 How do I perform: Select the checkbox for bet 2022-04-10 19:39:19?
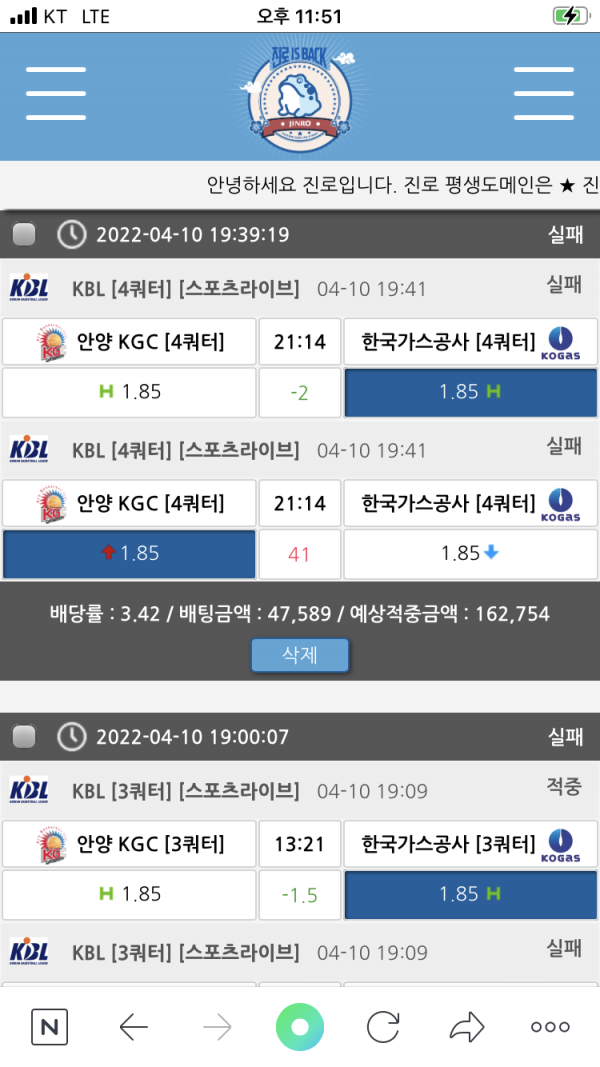(24, 235)
